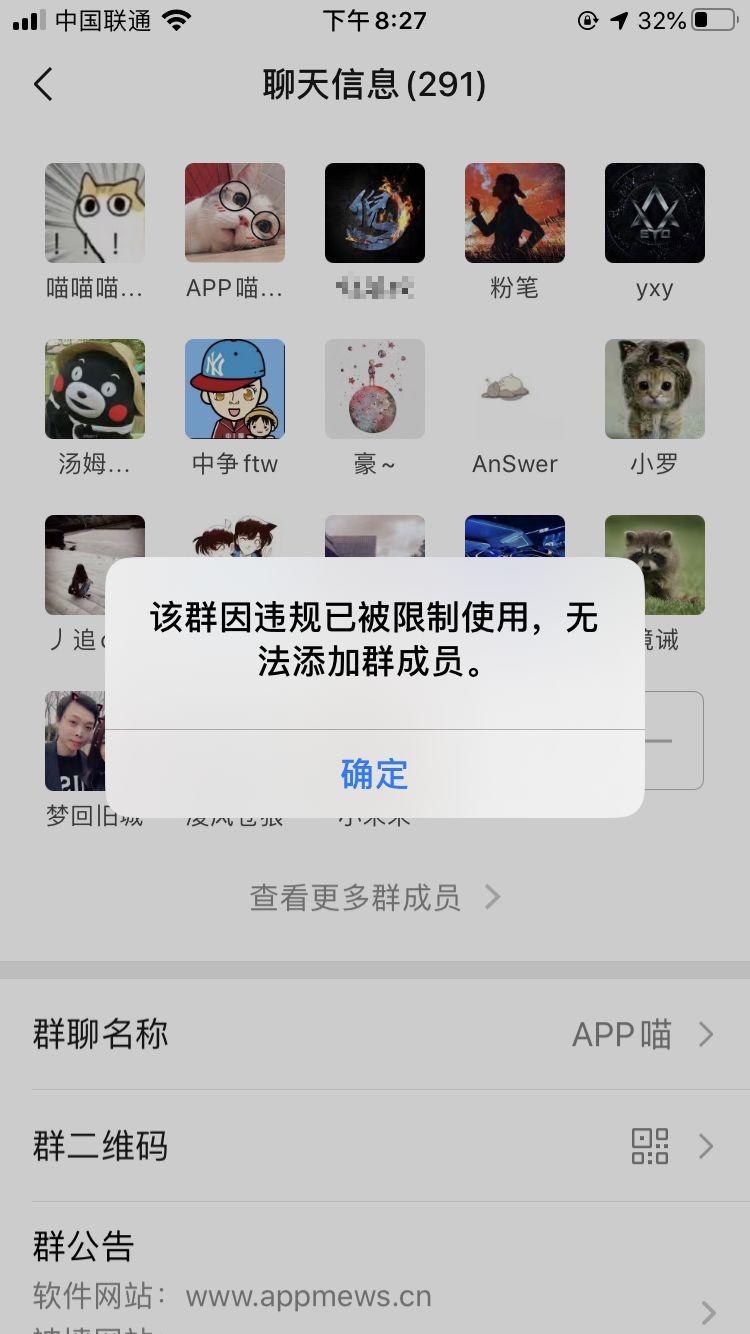Open 汤姆's Kumamon avatar

pos(94,389)
